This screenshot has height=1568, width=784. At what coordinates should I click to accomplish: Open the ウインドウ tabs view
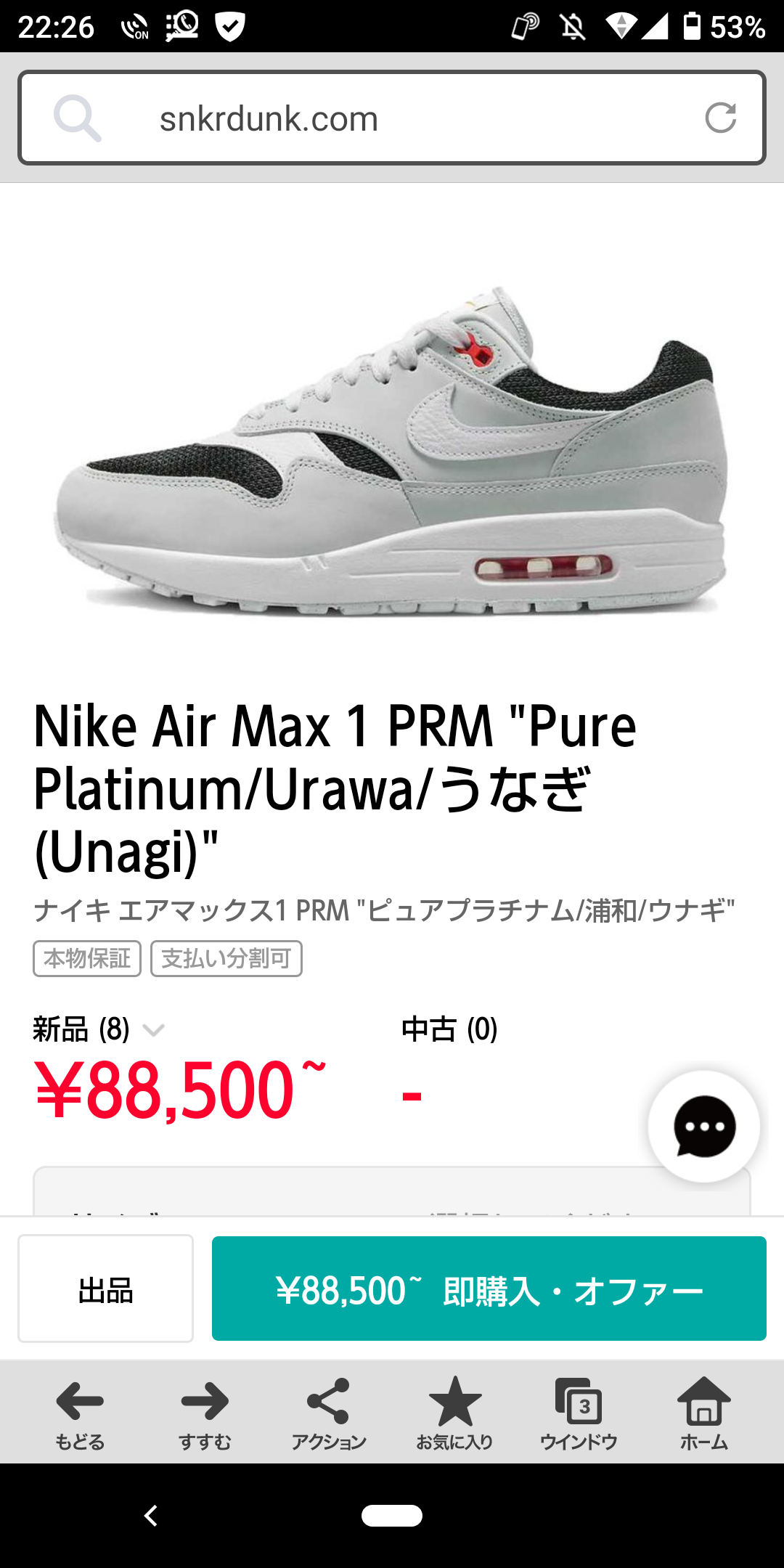579,1413
